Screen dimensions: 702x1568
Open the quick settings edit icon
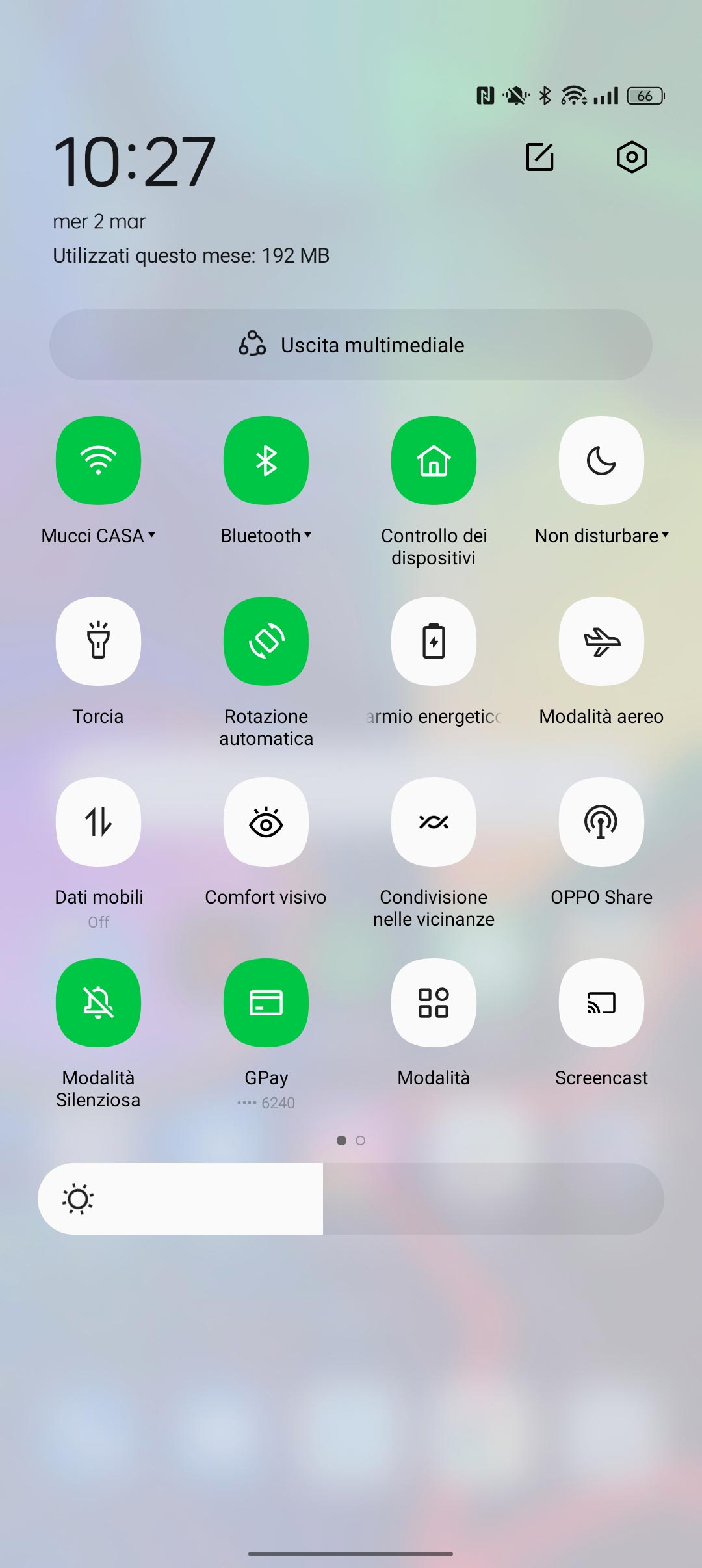(539, 157)
